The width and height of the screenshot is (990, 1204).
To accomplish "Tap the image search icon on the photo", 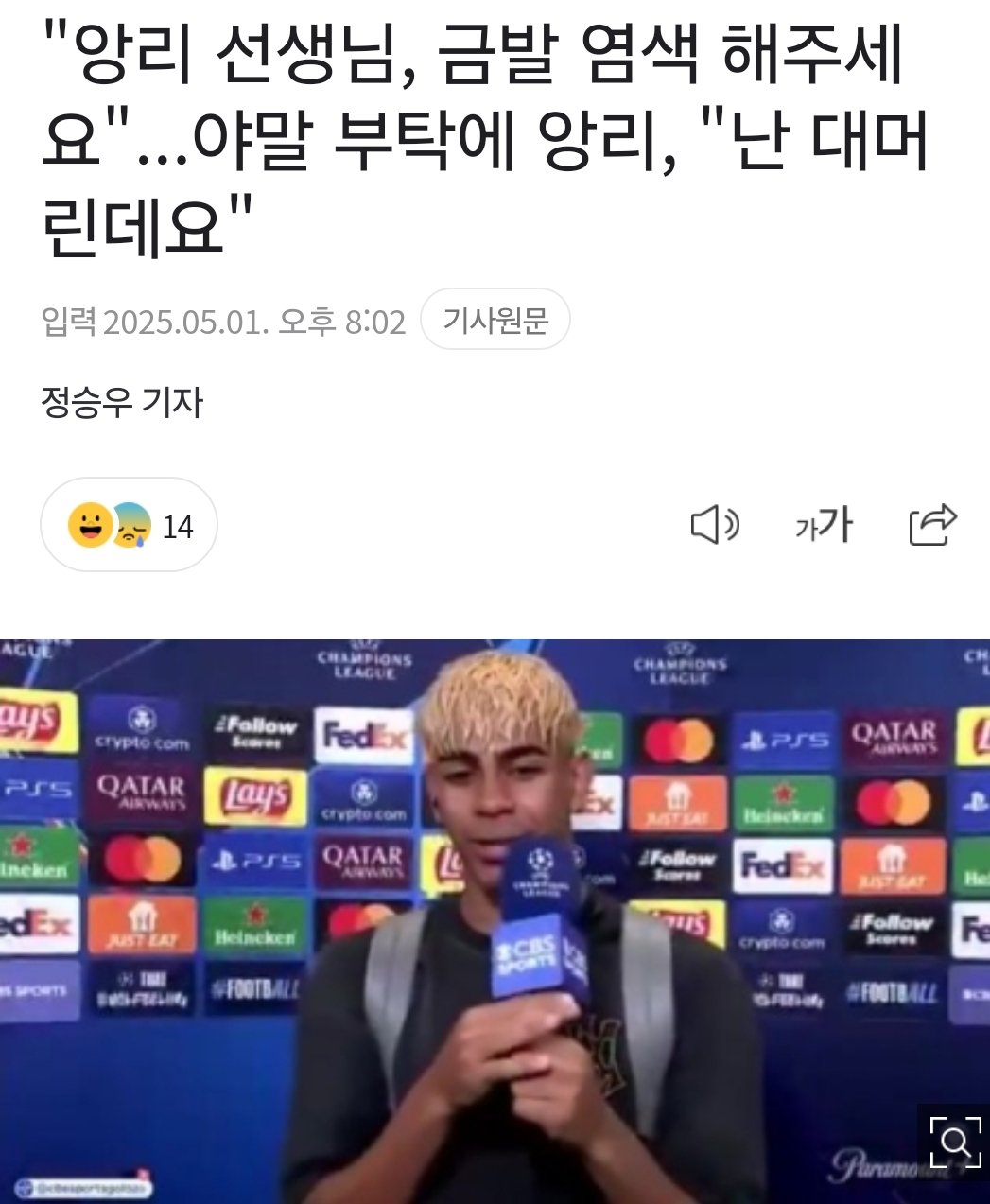I will 953,1142.
